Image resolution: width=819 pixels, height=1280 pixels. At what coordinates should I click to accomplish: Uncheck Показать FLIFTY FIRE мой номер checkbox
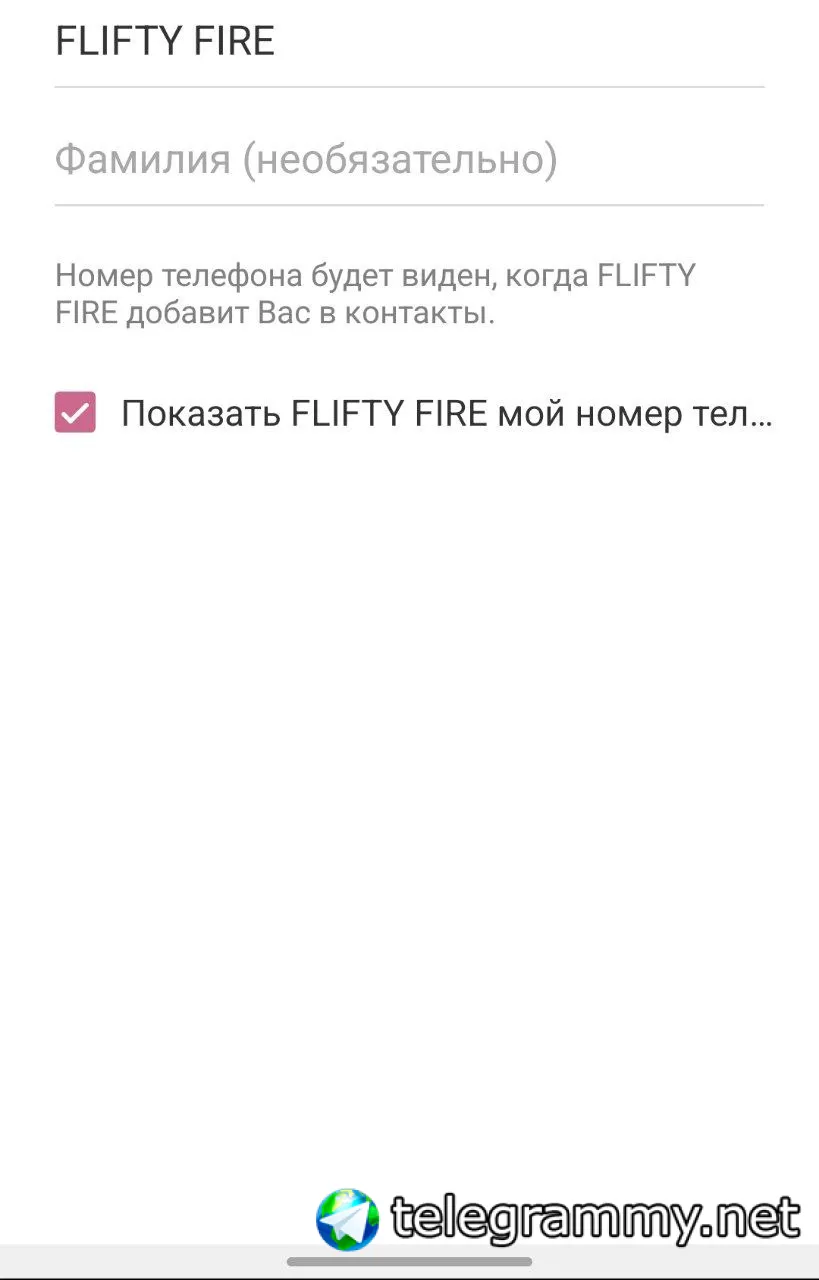[75, 412]
